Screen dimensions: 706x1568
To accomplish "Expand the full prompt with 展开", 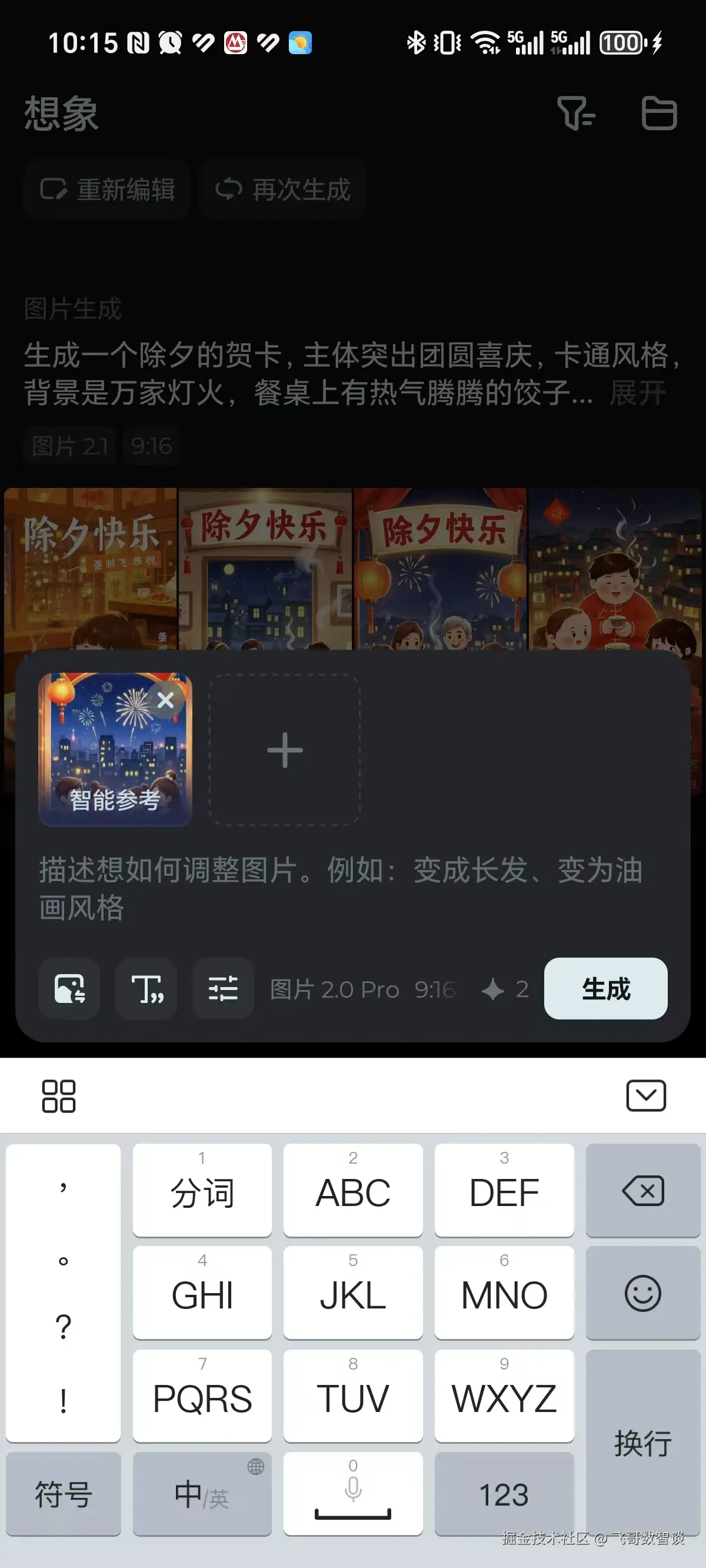I will 638,393.
